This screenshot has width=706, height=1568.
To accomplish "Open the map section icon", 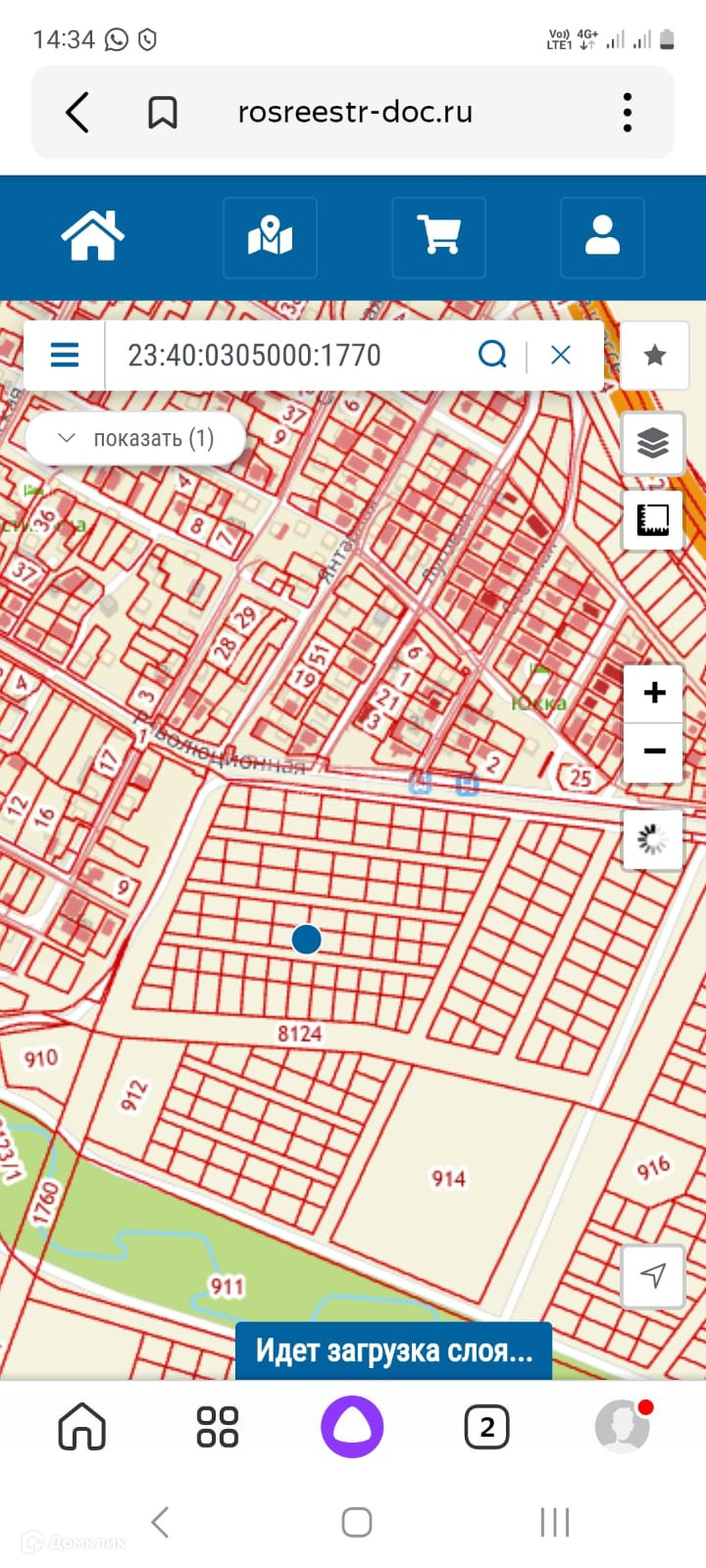I will (x=270, y=237).
